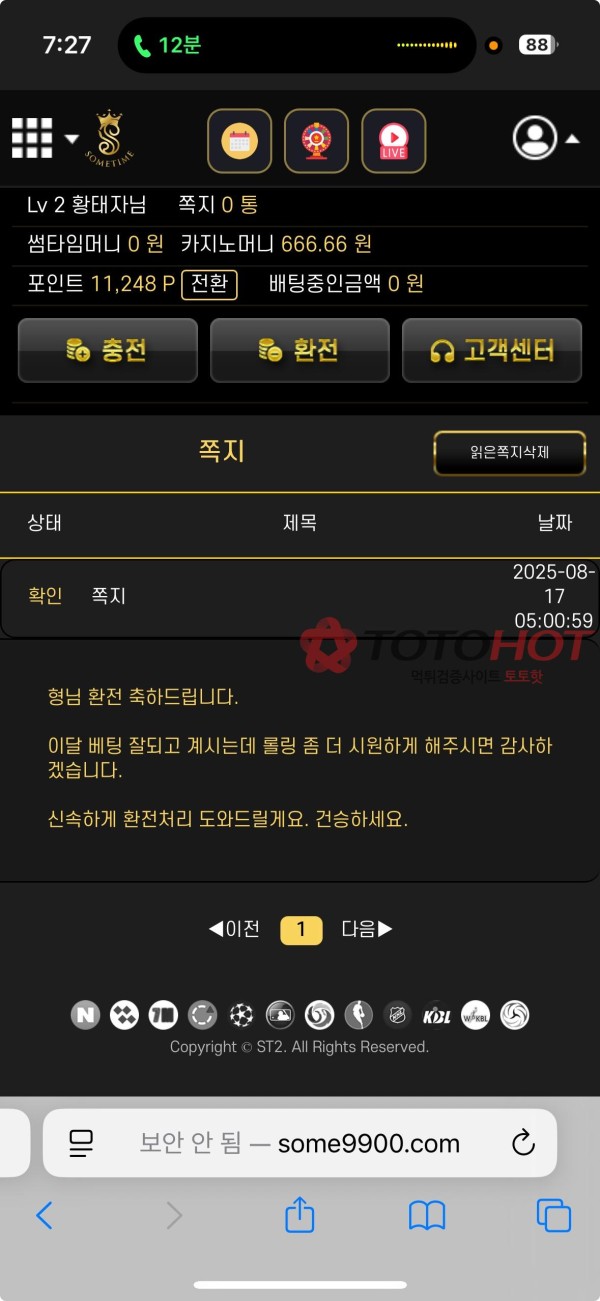Tap the 전환 point conversion button

pyautogui.click(x=209, y=284)
